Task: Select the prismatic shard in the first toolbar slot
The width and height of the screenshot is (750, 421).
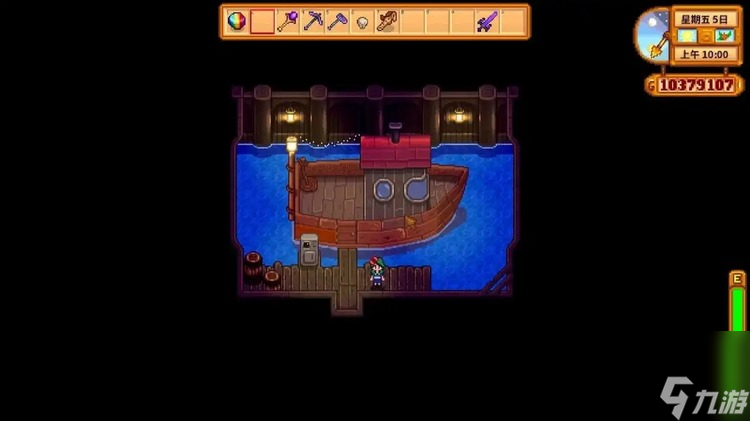Action: [x=237, y=21]
